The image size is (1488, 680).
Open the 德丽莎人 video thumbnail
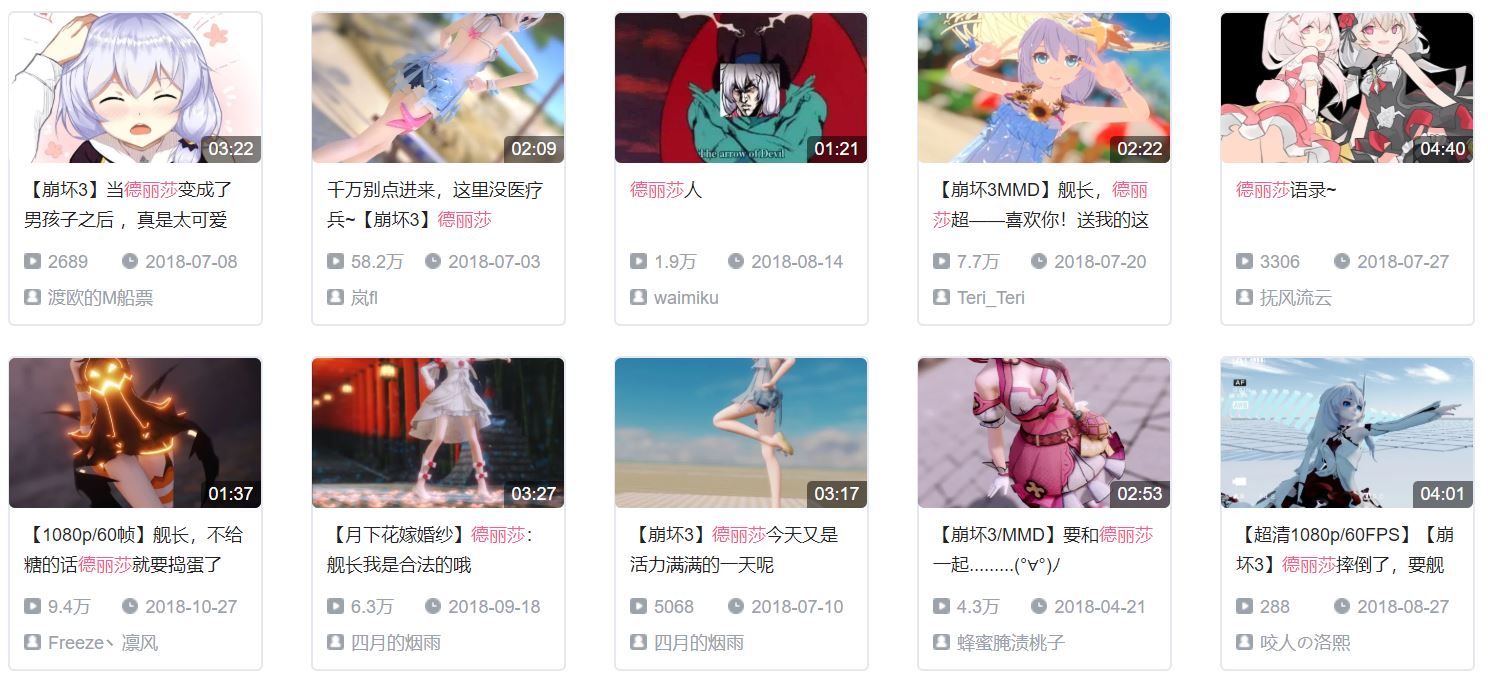(x=741, y=88)
